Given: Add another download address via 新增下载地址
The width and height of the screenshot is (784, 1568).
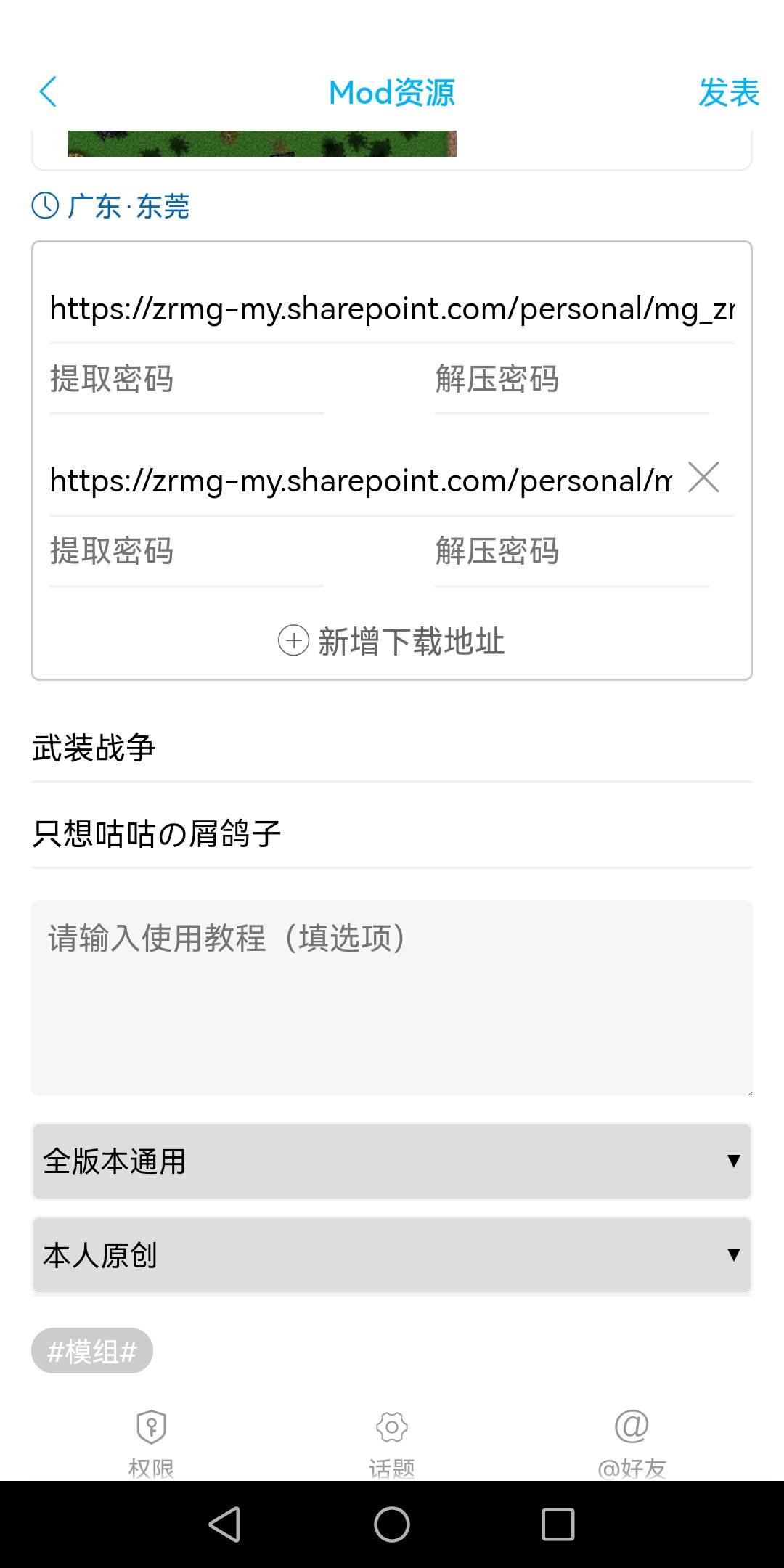Looking at the screenshot, I should 391,641.
